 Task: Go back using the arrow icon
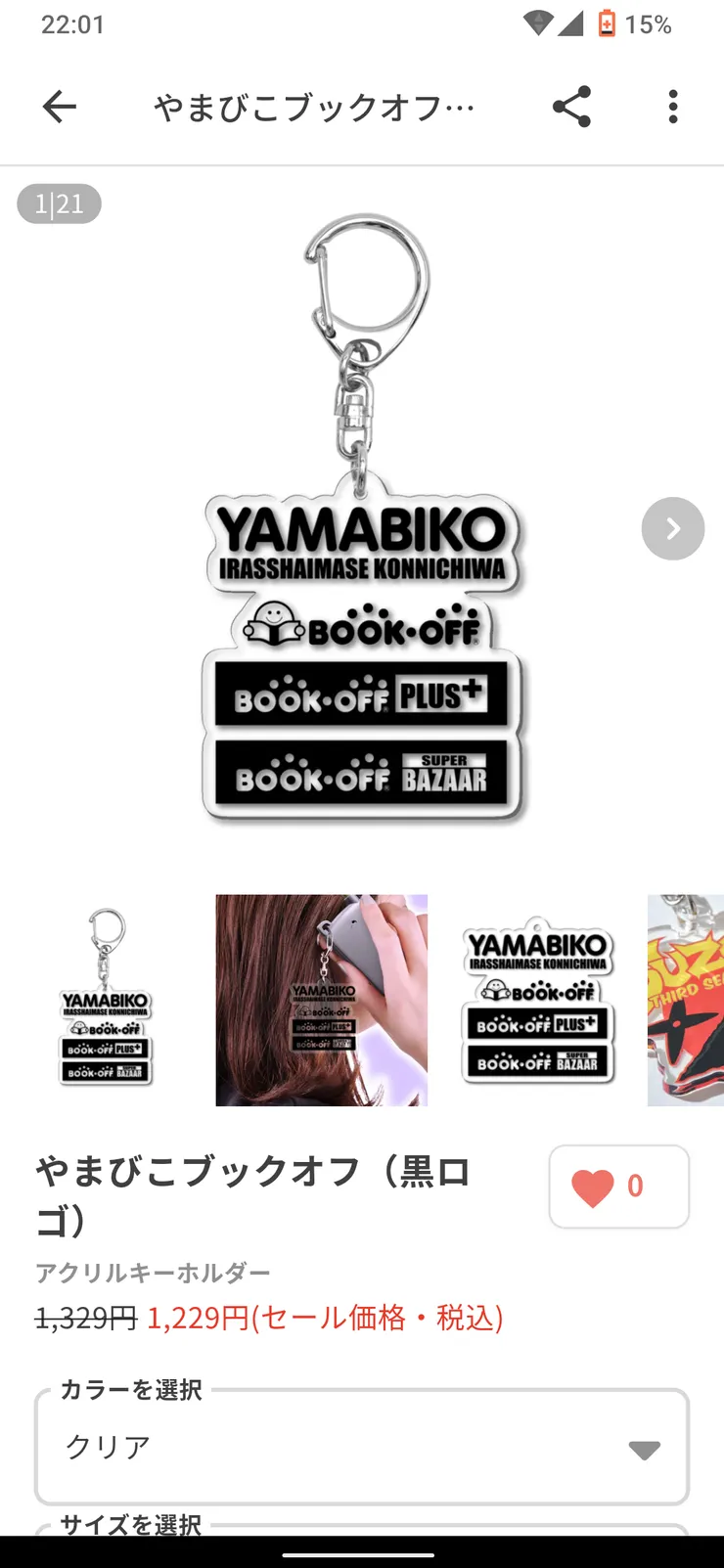coord(59,107)
